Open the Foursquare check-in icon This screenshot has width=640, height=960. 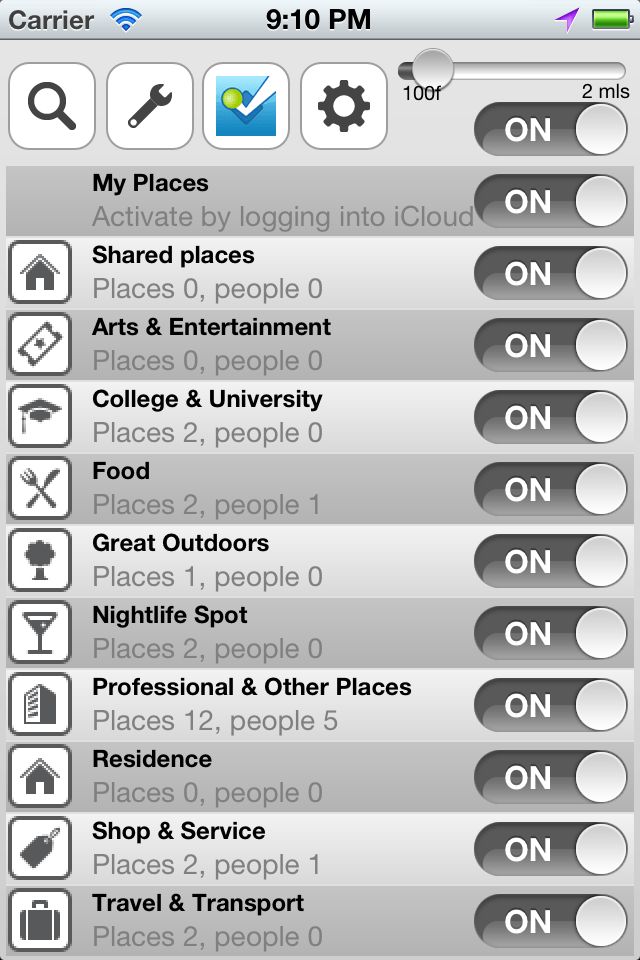click(x=246, y=106)
